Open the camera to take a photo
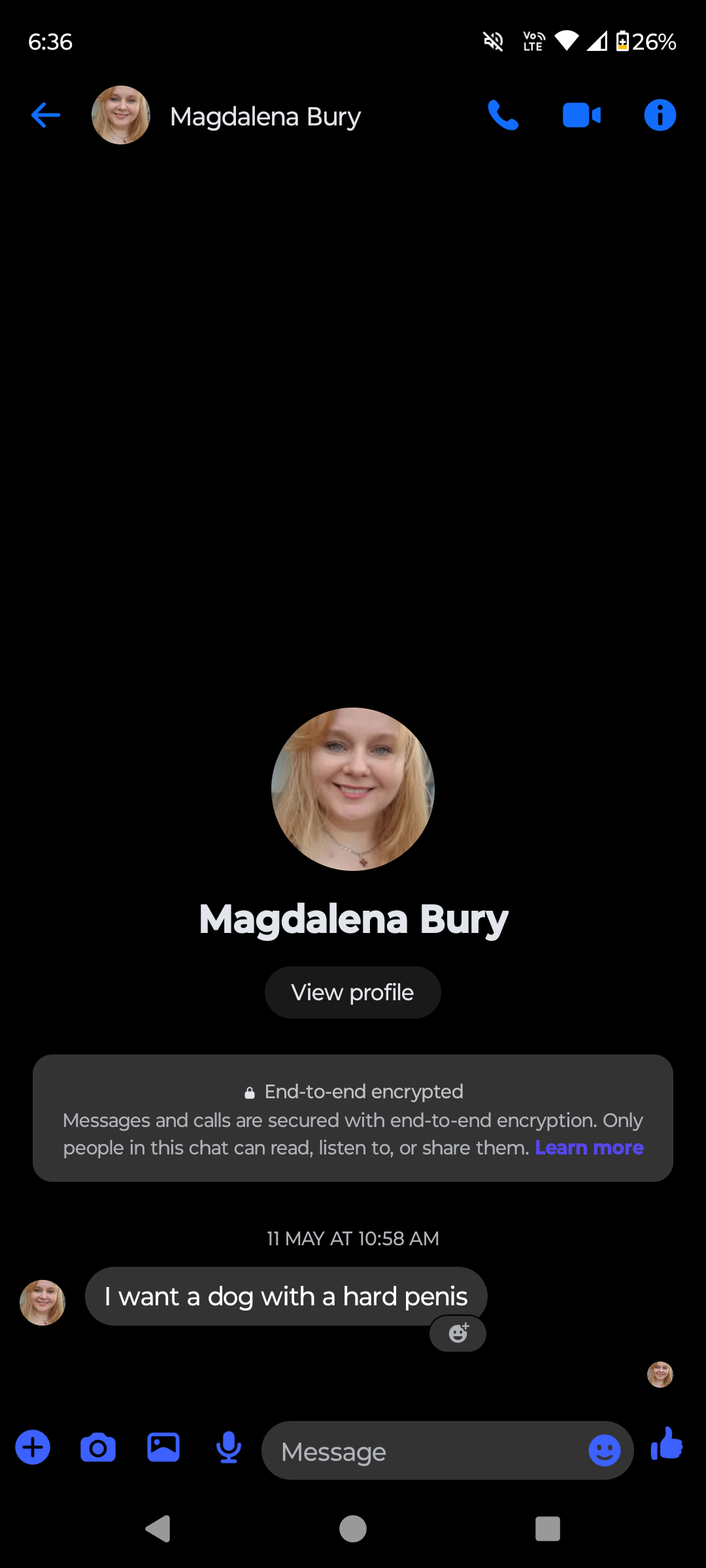The width and height of the screenshot is (706, 1568). click(98, 1447)
